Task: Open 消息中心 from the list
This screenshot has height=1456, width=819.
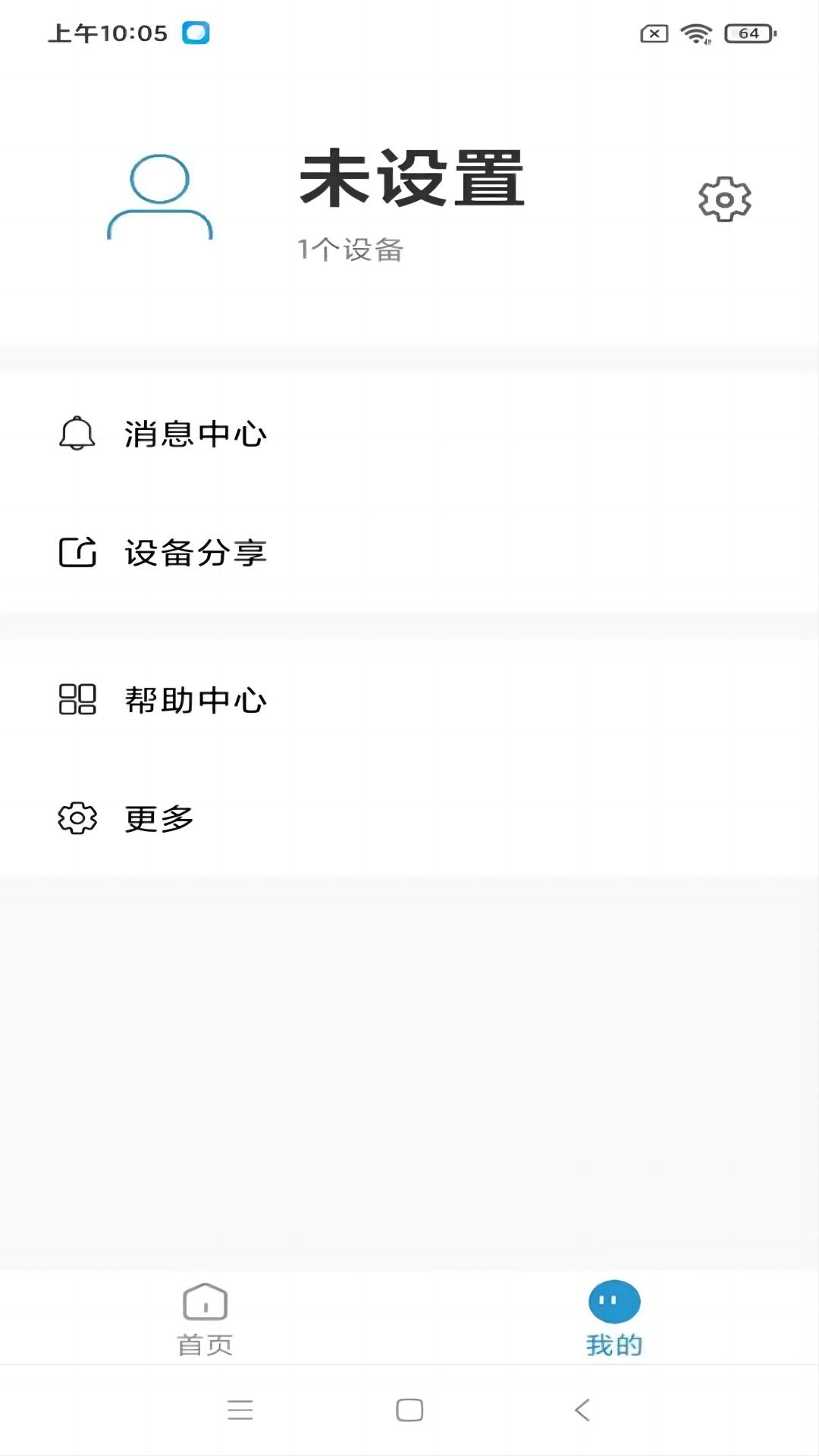Action: tap(194, 433)
